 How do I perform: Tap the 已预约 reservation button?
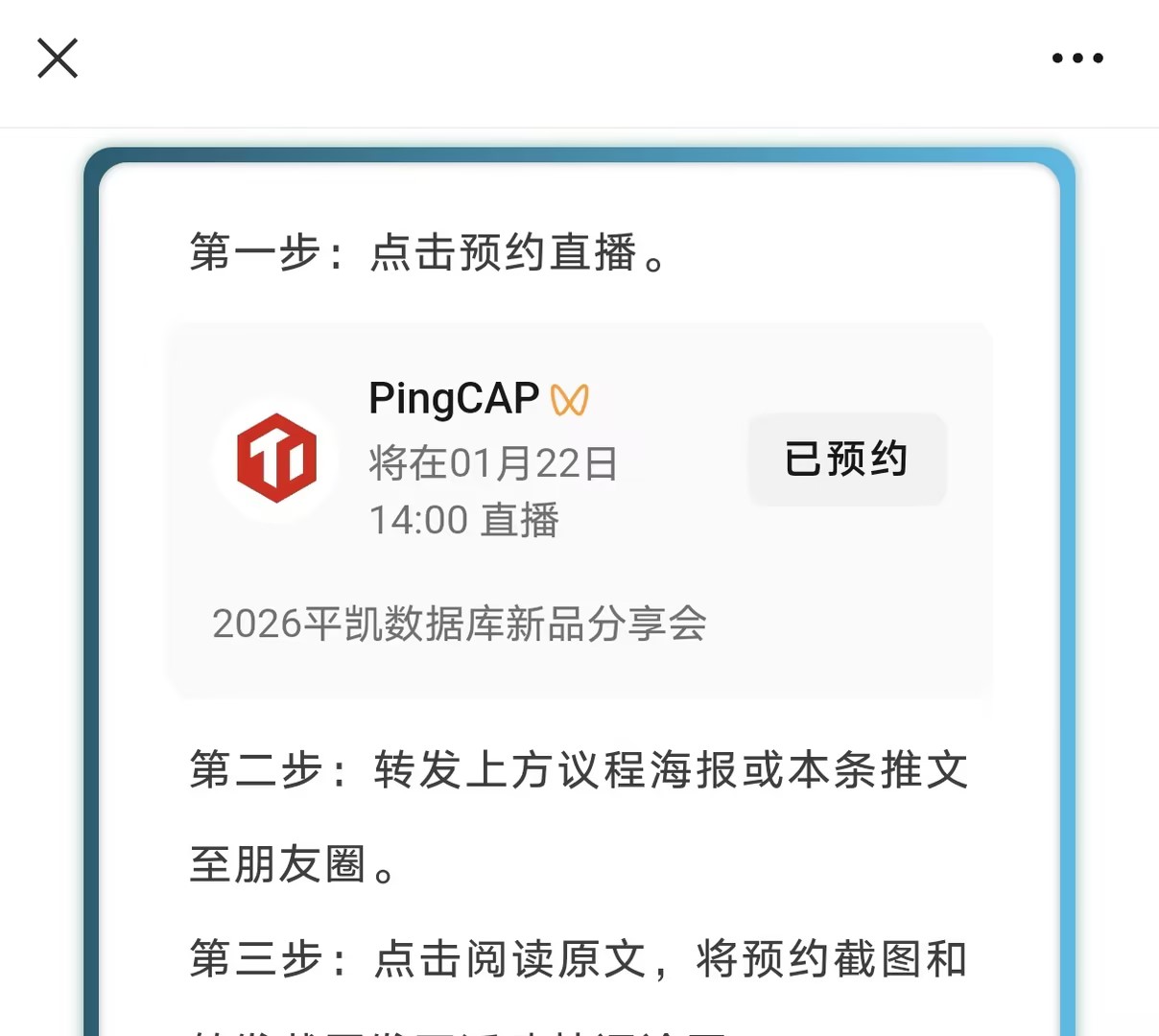tap(846, 459)
